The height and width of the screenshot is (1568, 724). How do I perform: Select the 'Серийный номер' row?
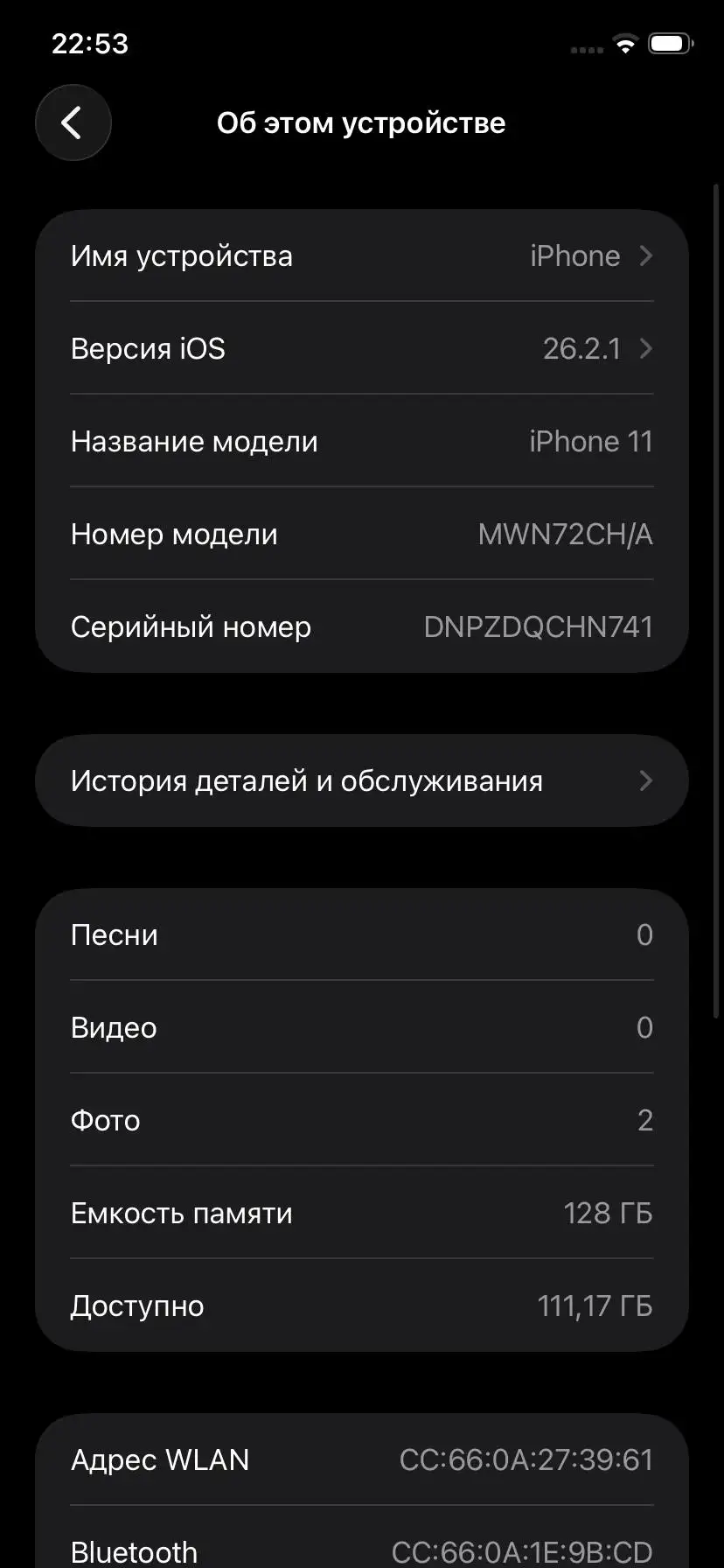(361, 626)
